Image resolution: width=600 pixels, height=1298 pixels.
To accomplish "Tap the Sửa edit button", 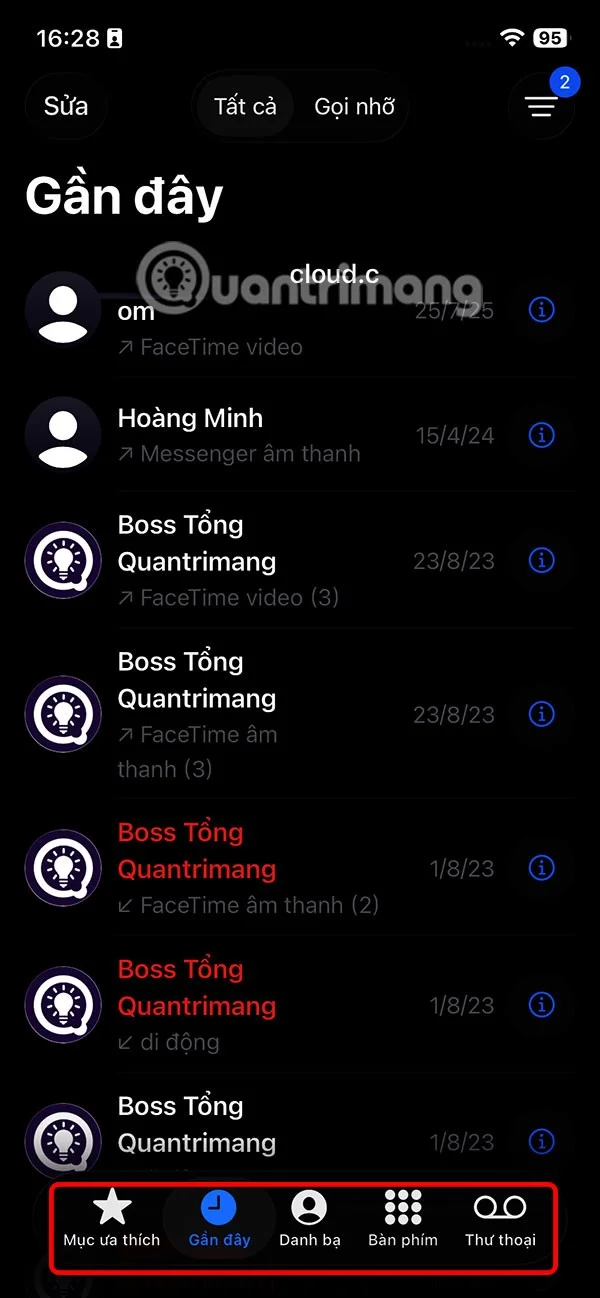I will [x=66, y=106].
